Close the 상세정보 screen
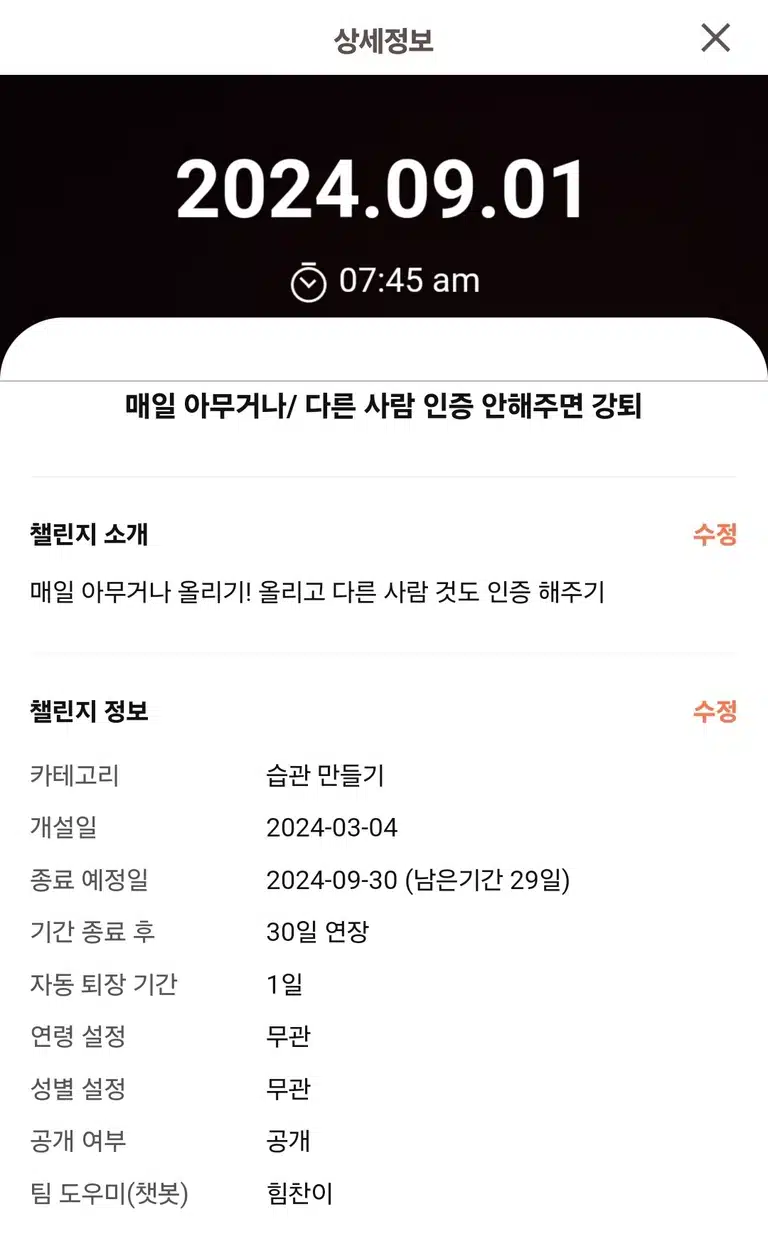 [x=716, y=38]
